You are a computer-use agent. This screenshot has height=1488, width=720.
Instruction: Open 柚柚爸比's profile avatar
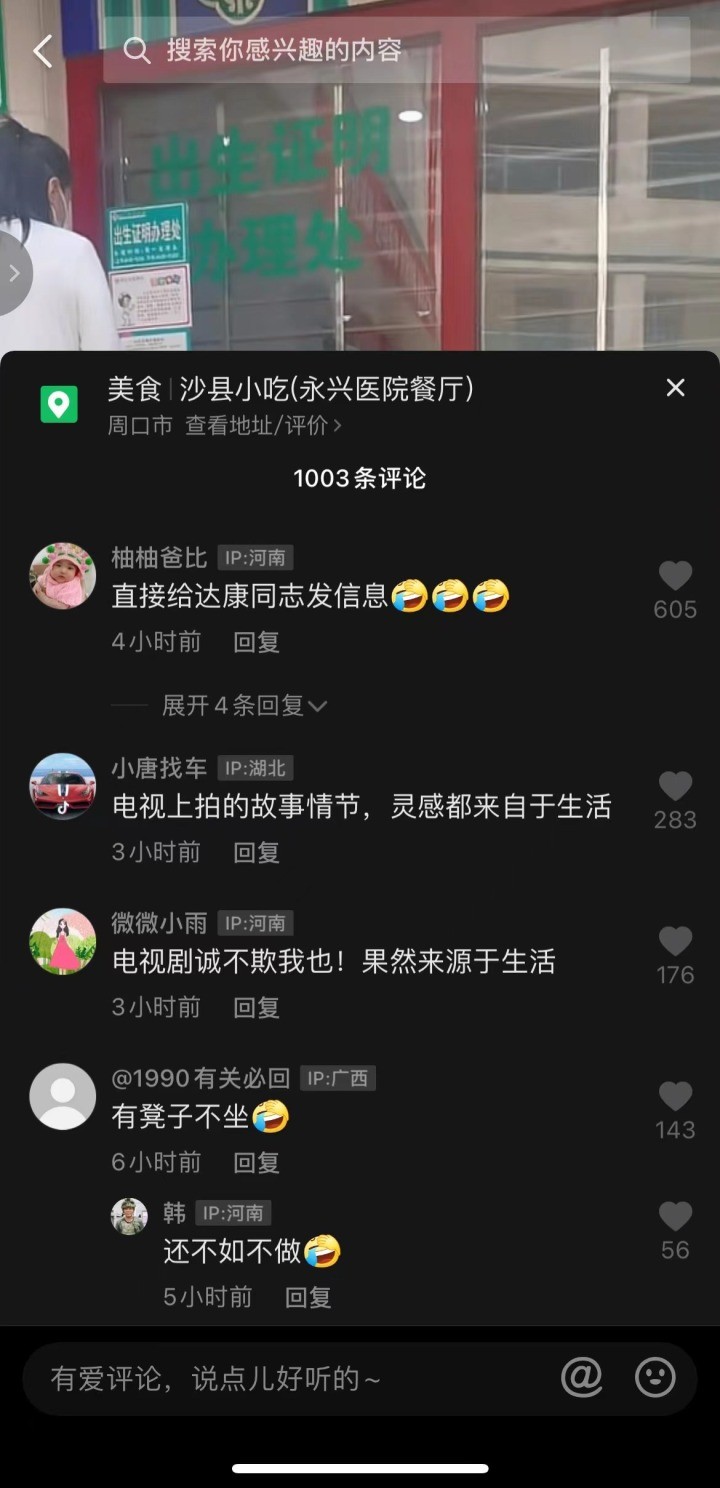[x=63, y=576]
